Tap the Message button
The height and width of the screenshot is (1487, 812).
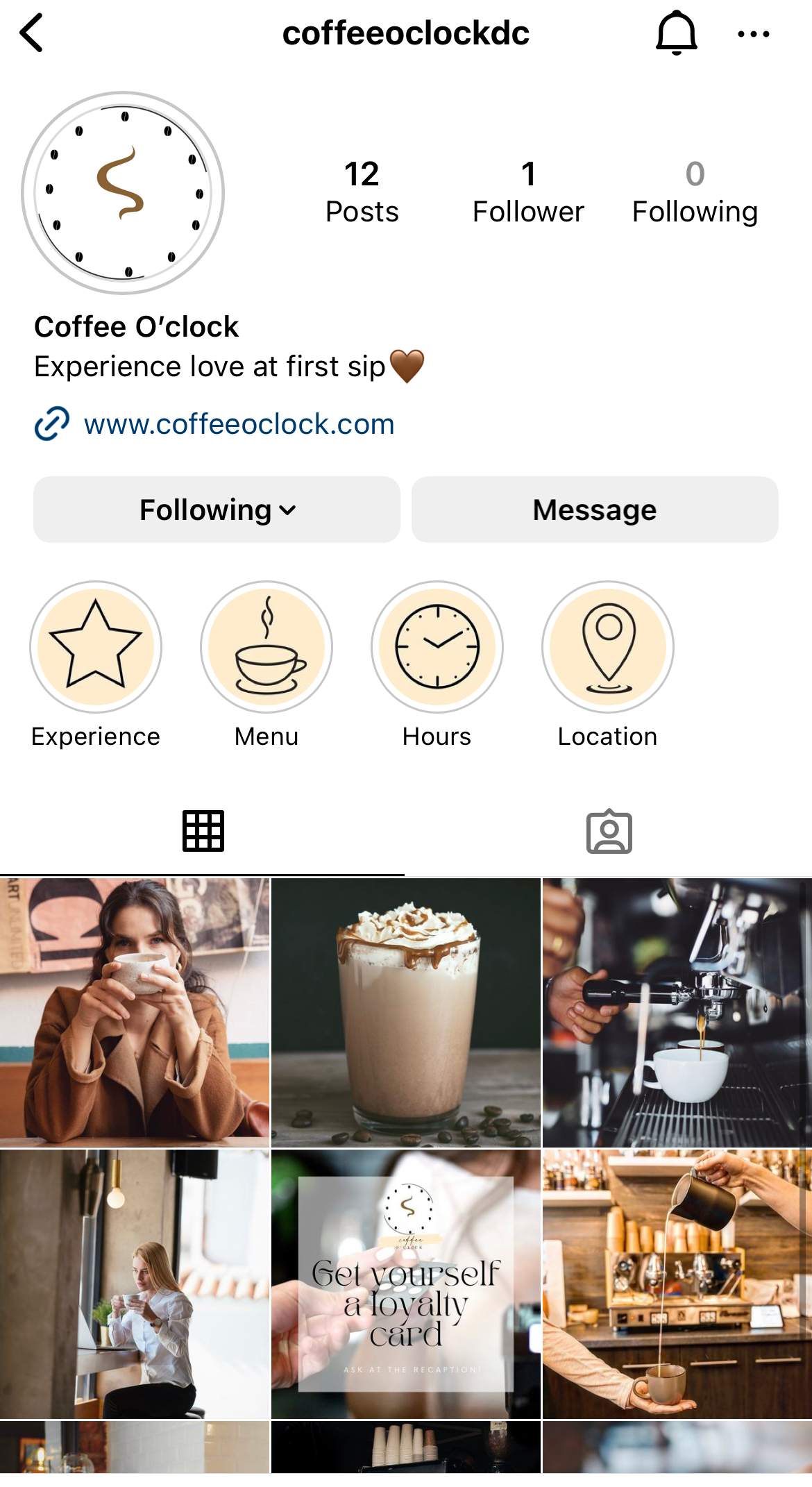point(594,510)
